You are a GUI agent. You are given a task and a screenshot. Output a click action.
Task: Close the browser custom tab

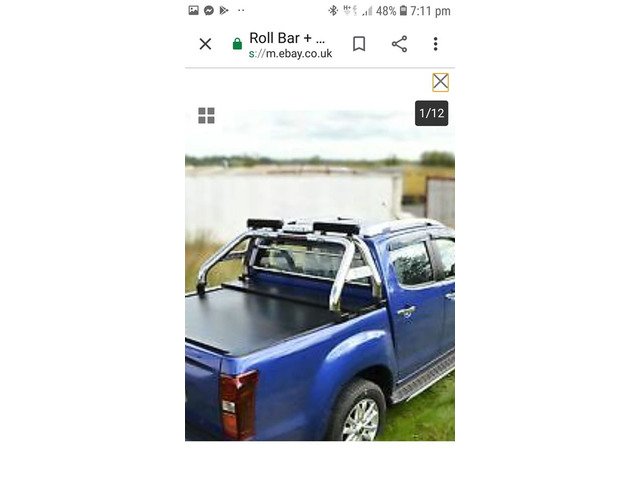(205, 44)
